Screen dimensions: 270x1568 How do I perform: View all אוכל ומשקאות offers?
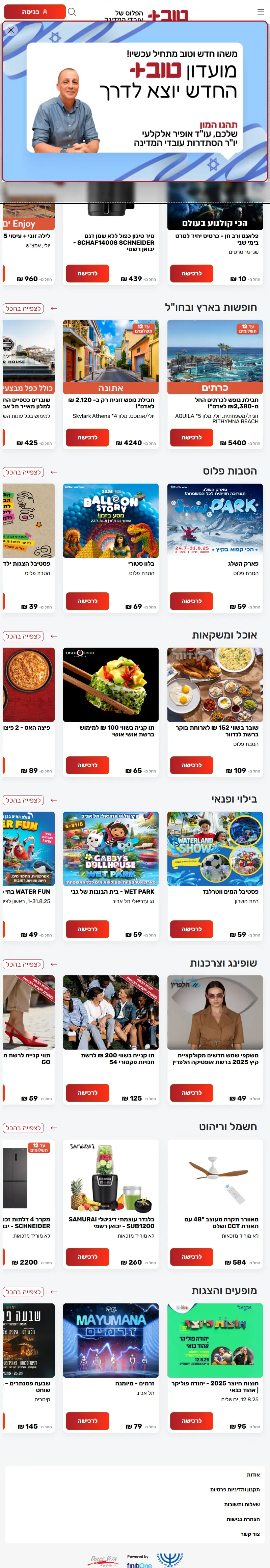click(x=23, y=636)
